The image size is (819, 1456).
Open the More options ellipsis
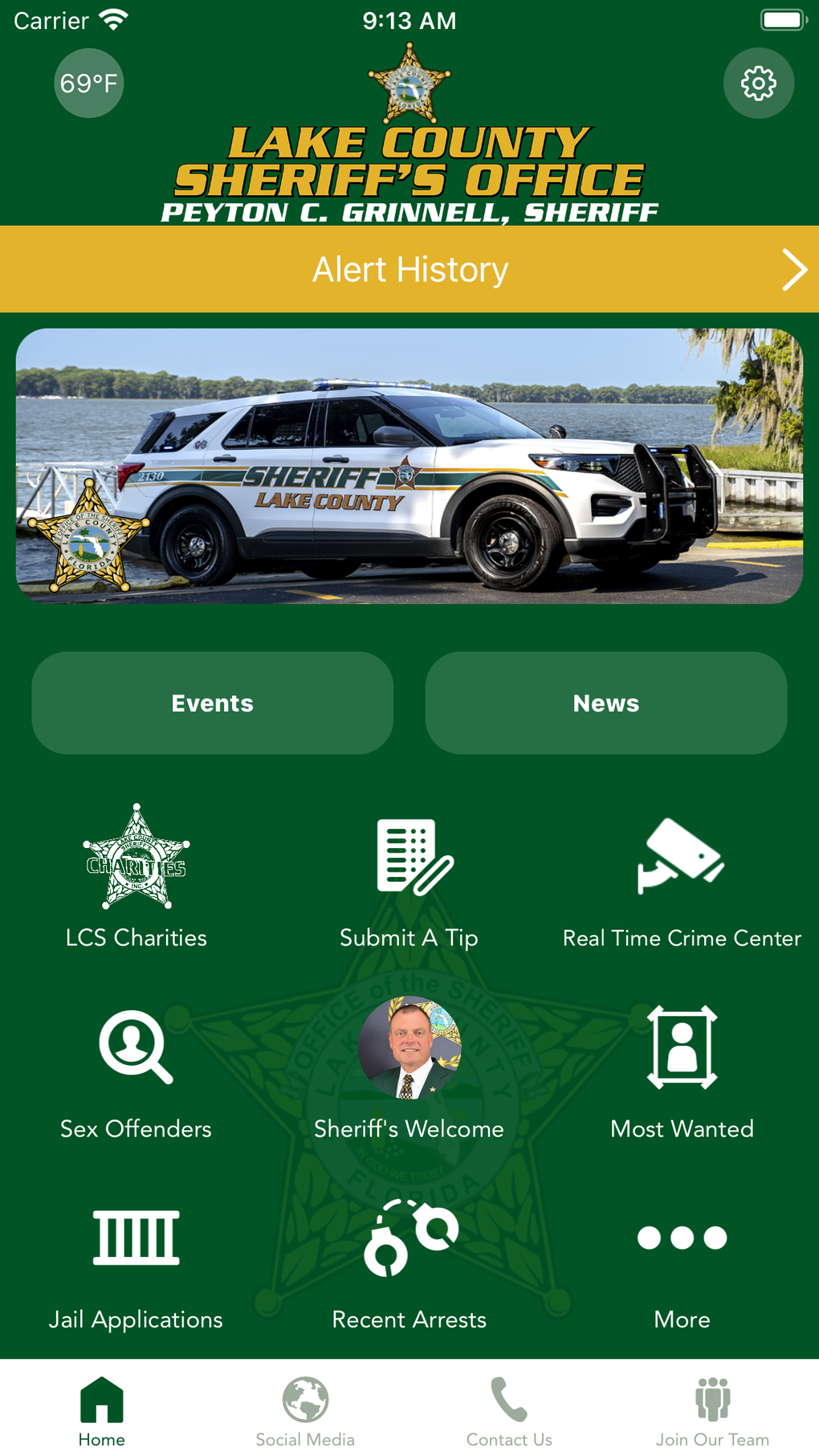click(682, 1238)
